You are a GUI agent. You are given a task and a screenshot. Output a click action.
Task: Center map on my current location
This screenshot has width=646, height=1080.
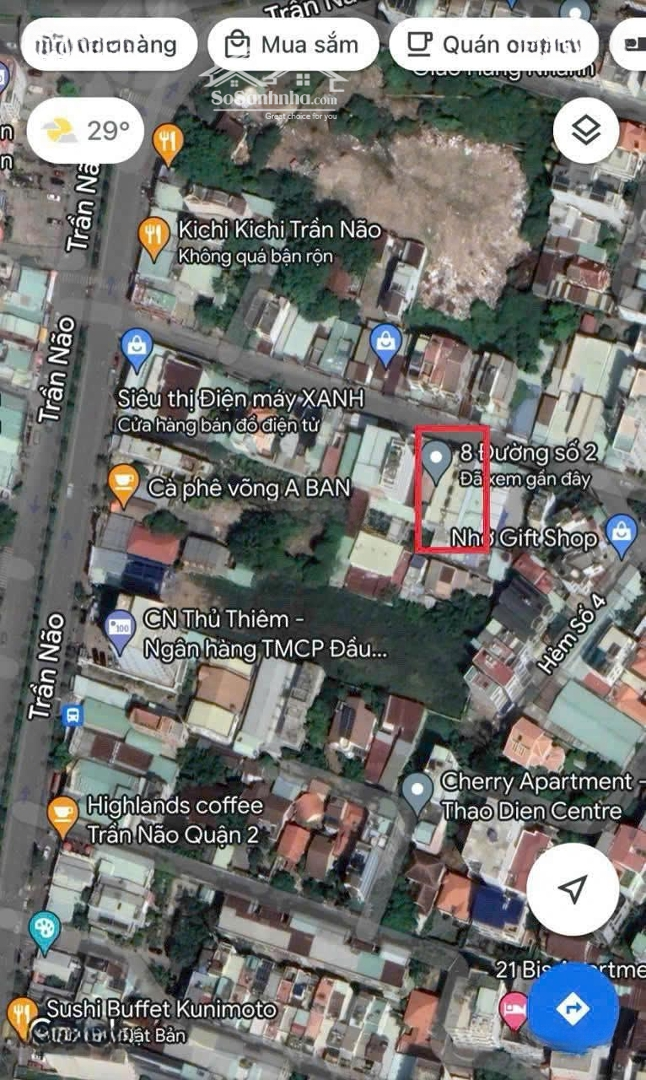[572, 889]
